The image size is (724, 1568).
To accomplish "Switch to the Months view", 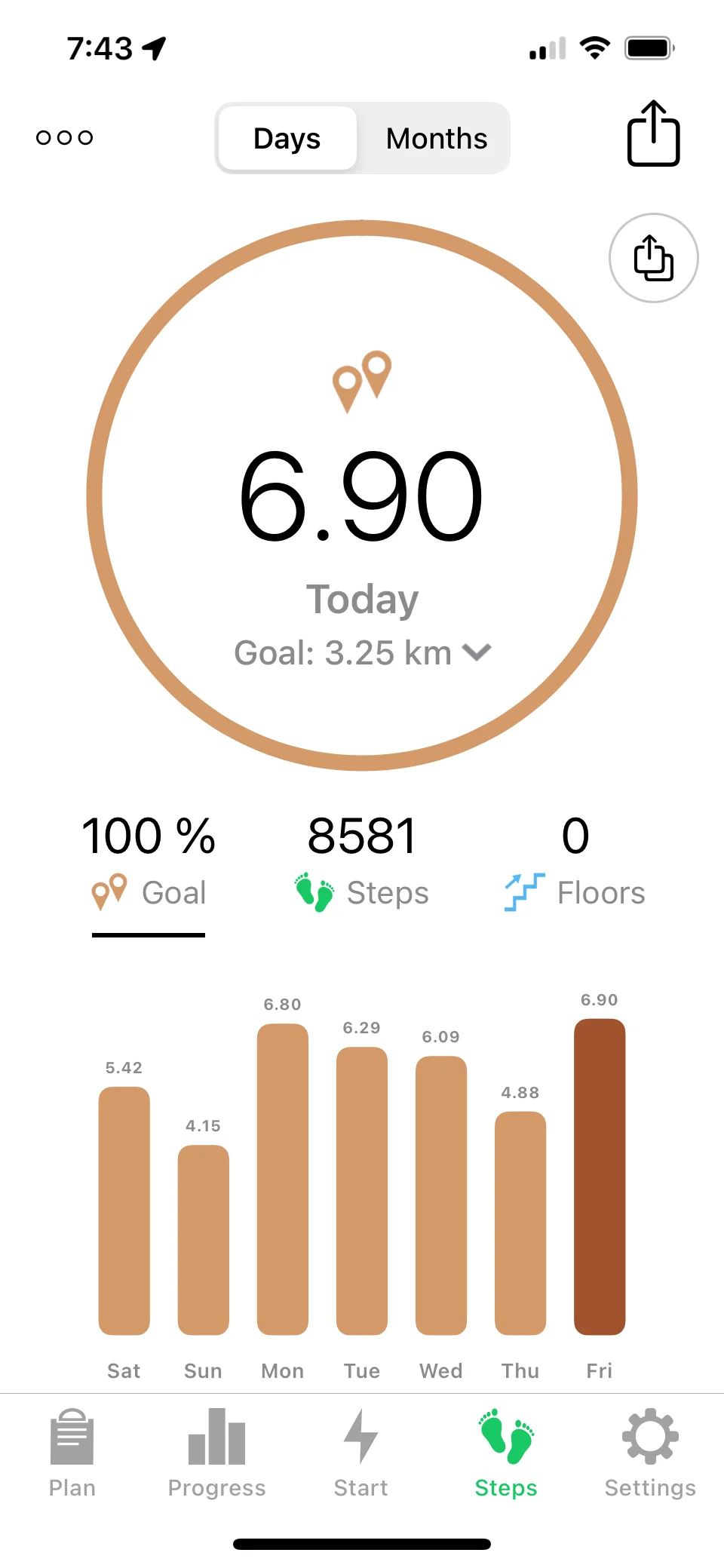I will pyautogui.click(x=436, y=139).
